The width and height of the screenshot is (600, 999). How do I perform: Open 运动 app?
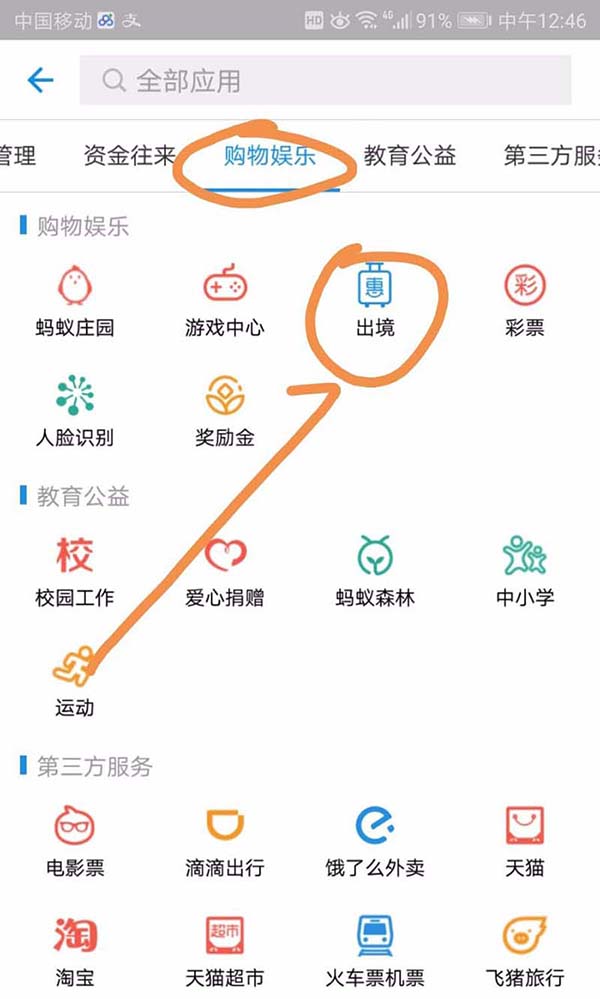click(x=75, y=678)
